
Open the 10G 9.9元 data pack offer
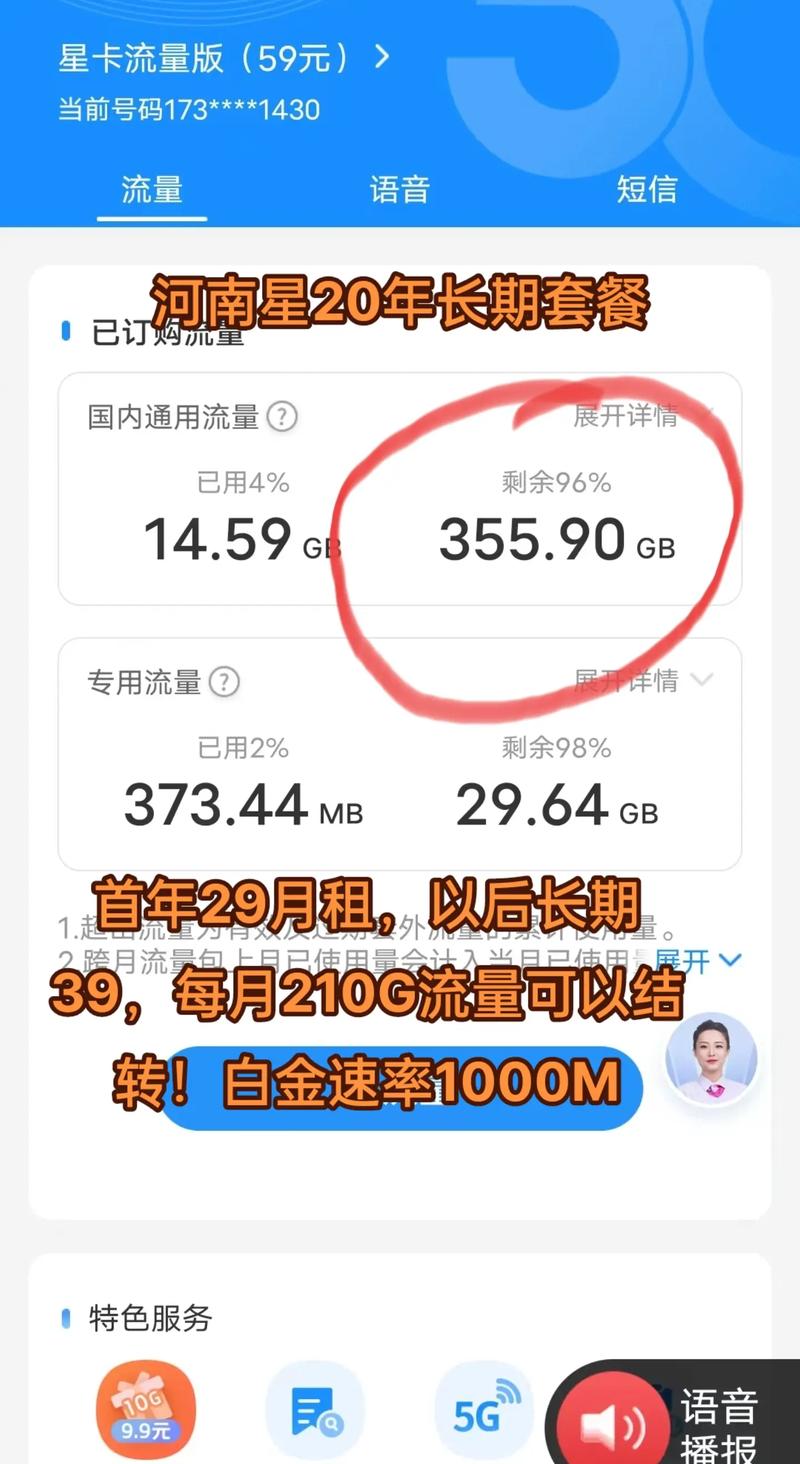tap(146, 1410)
